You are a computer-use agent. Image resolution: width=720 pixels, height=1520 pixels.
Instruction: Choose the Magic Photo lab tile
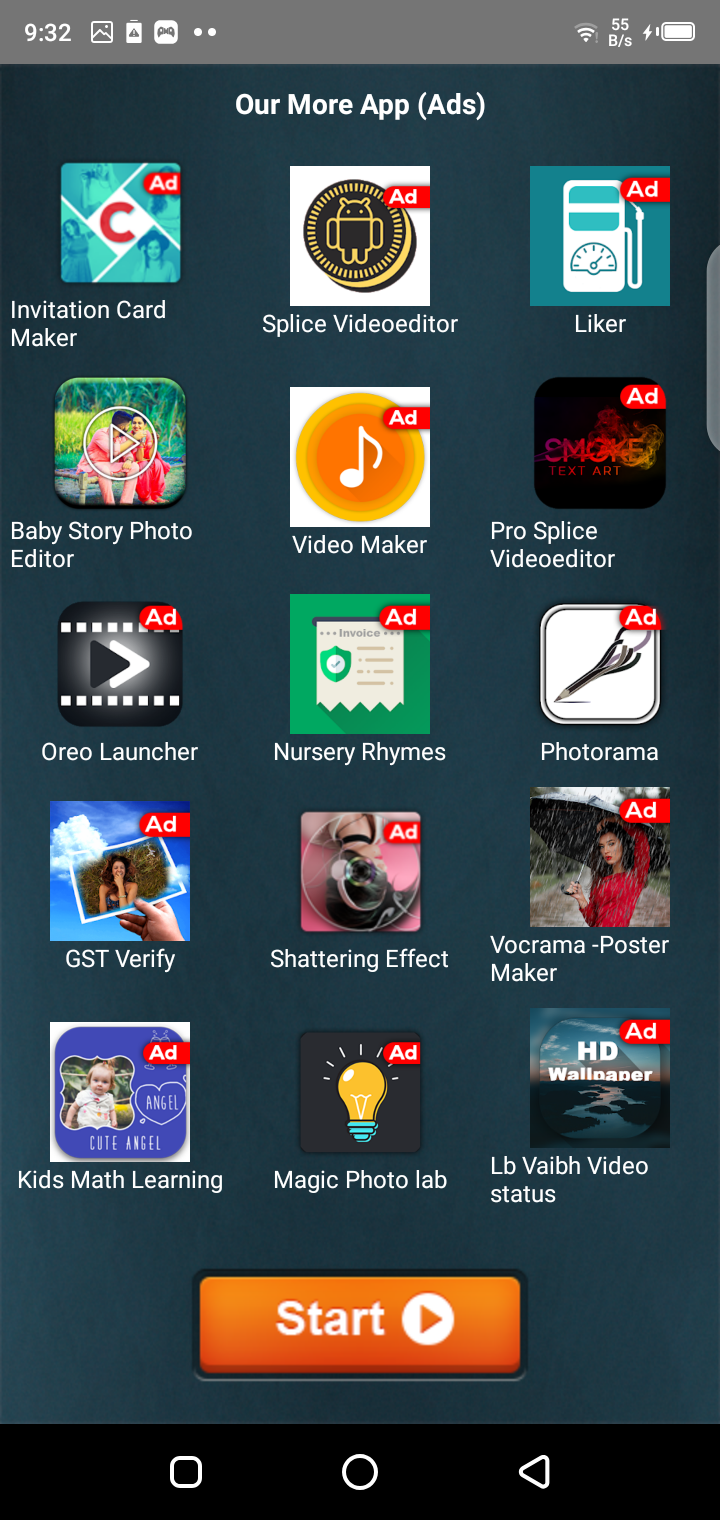tap(360, 1092)
